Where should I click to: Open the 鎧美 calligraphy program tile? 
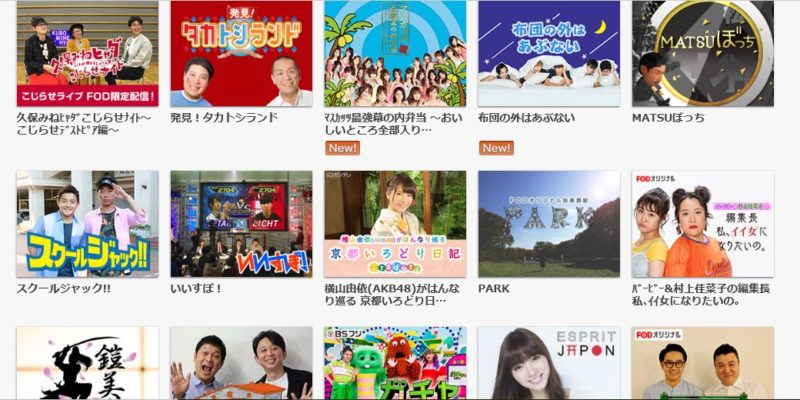click(x=87, y=364)
